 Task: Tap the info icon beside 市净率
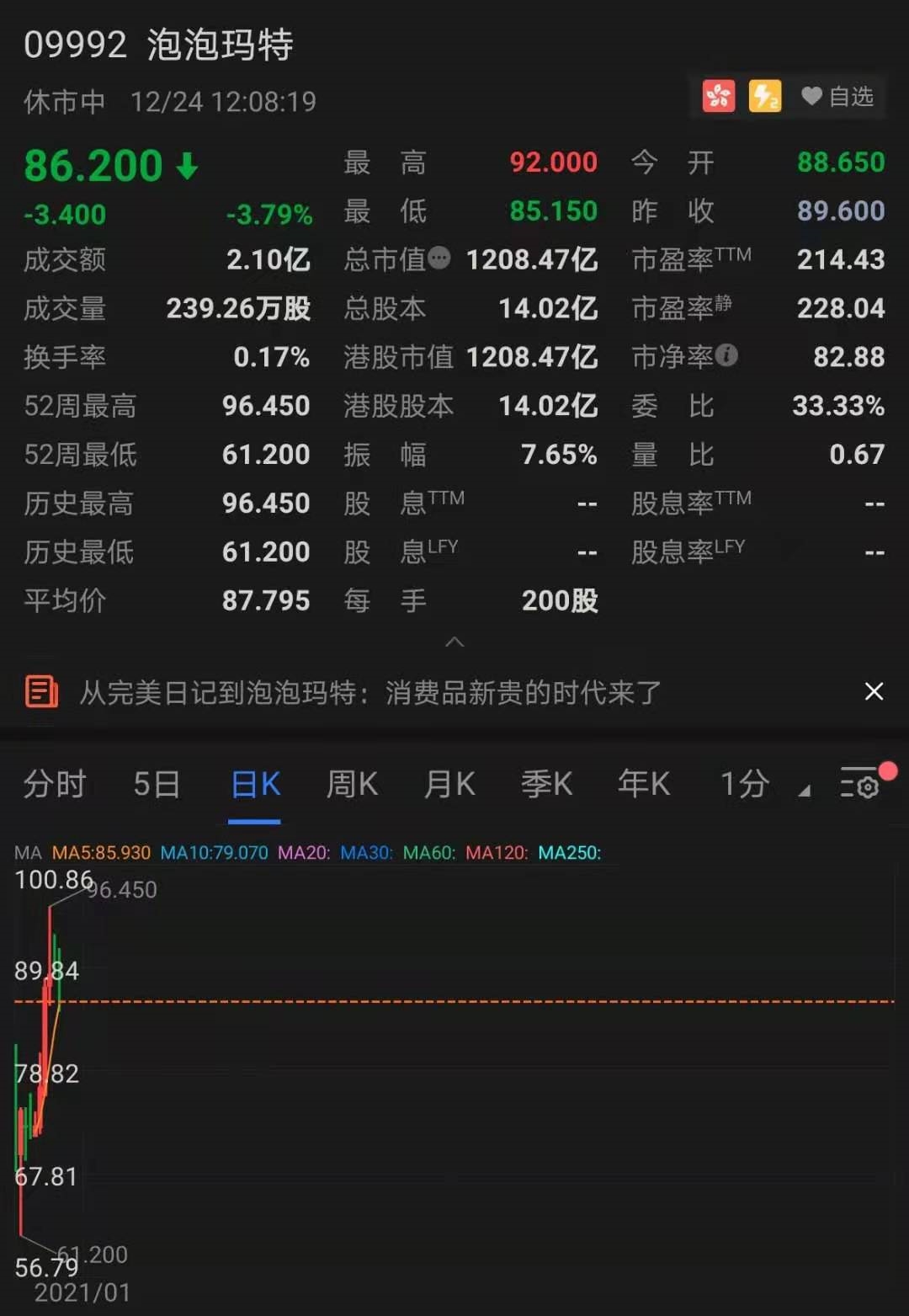coord(726,355)
